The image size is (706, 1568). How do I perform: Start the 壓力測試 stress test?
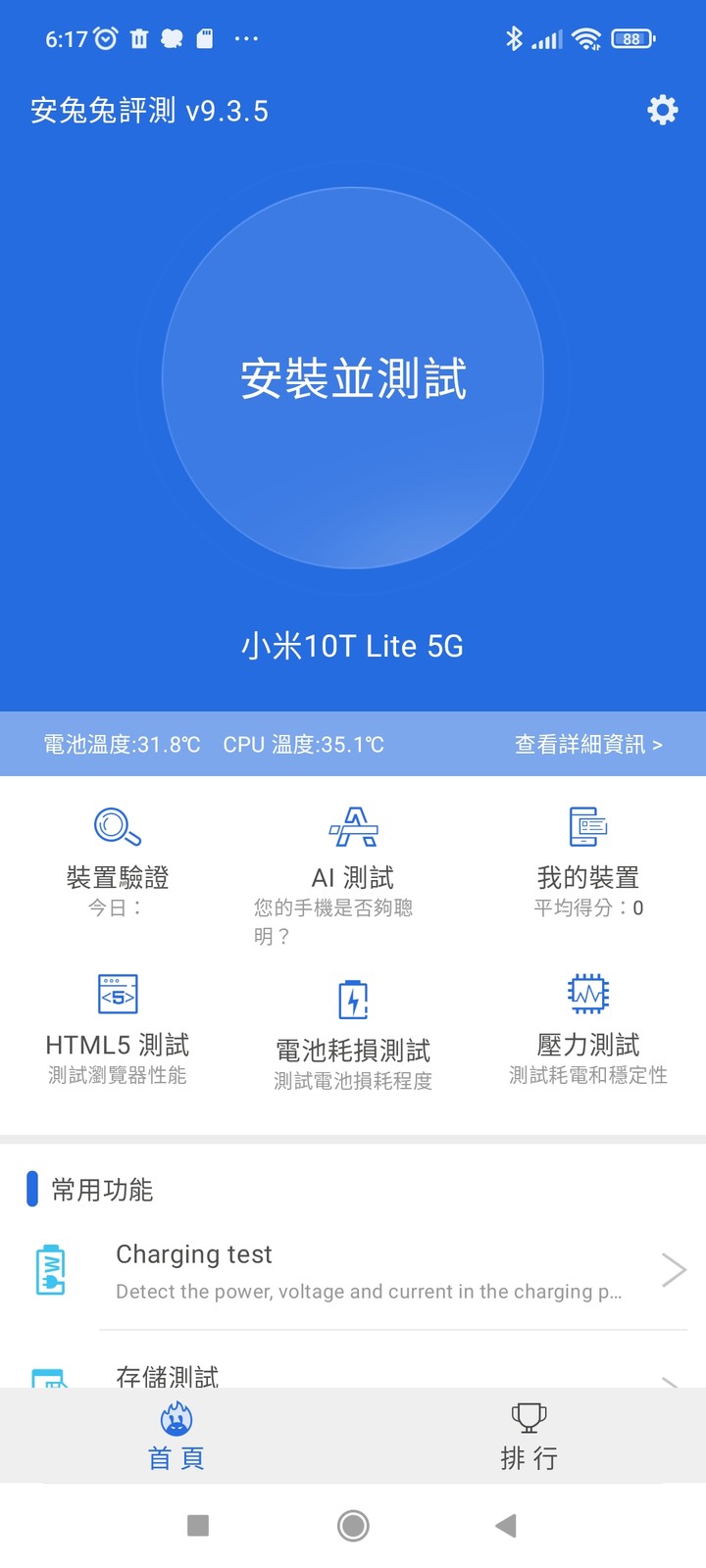coord(588,1029)
